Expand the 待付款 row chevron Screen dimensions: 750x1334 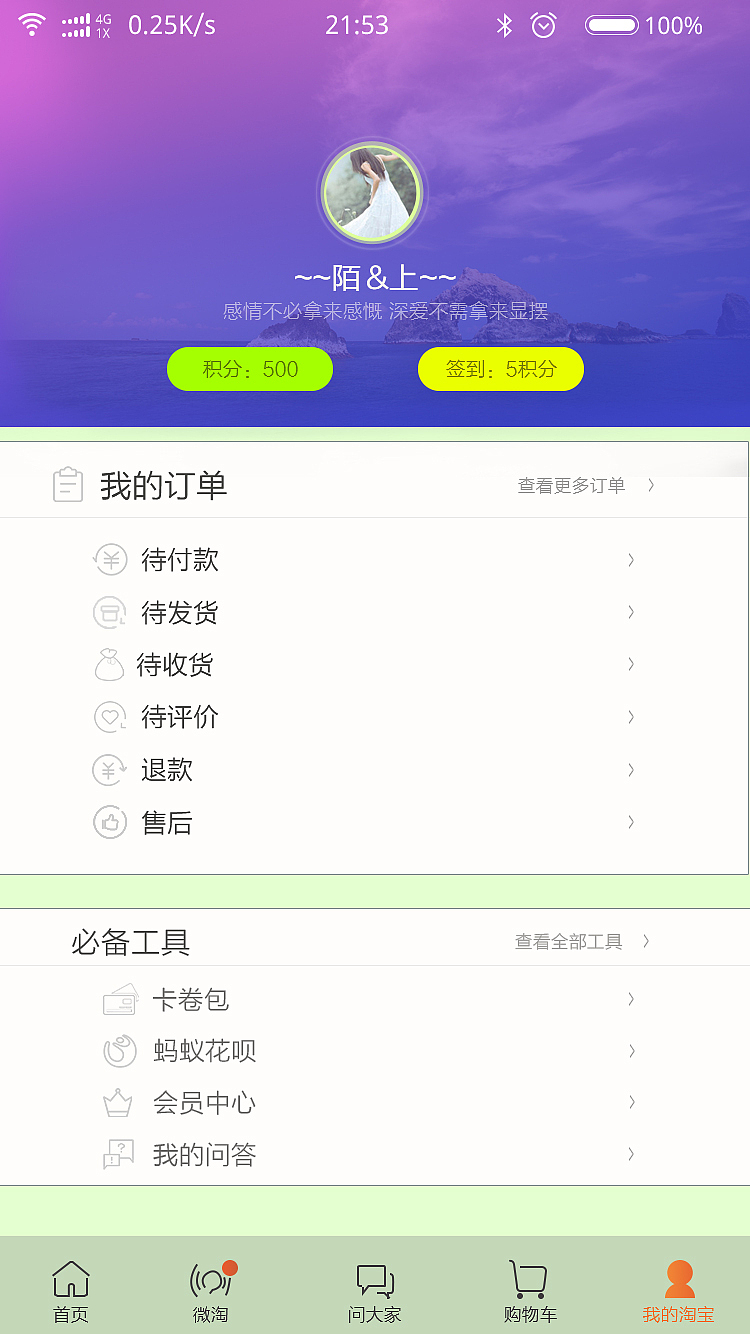tap(630, 560)
